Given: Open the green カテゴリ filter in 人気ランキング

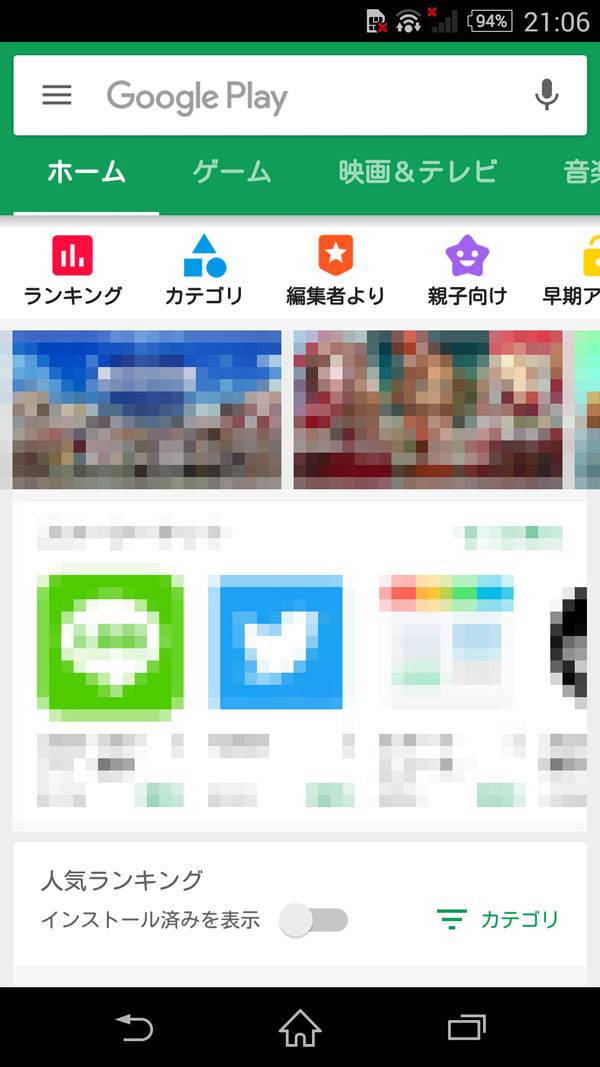Looking at the screenshot, I should (x=497, y=920).
